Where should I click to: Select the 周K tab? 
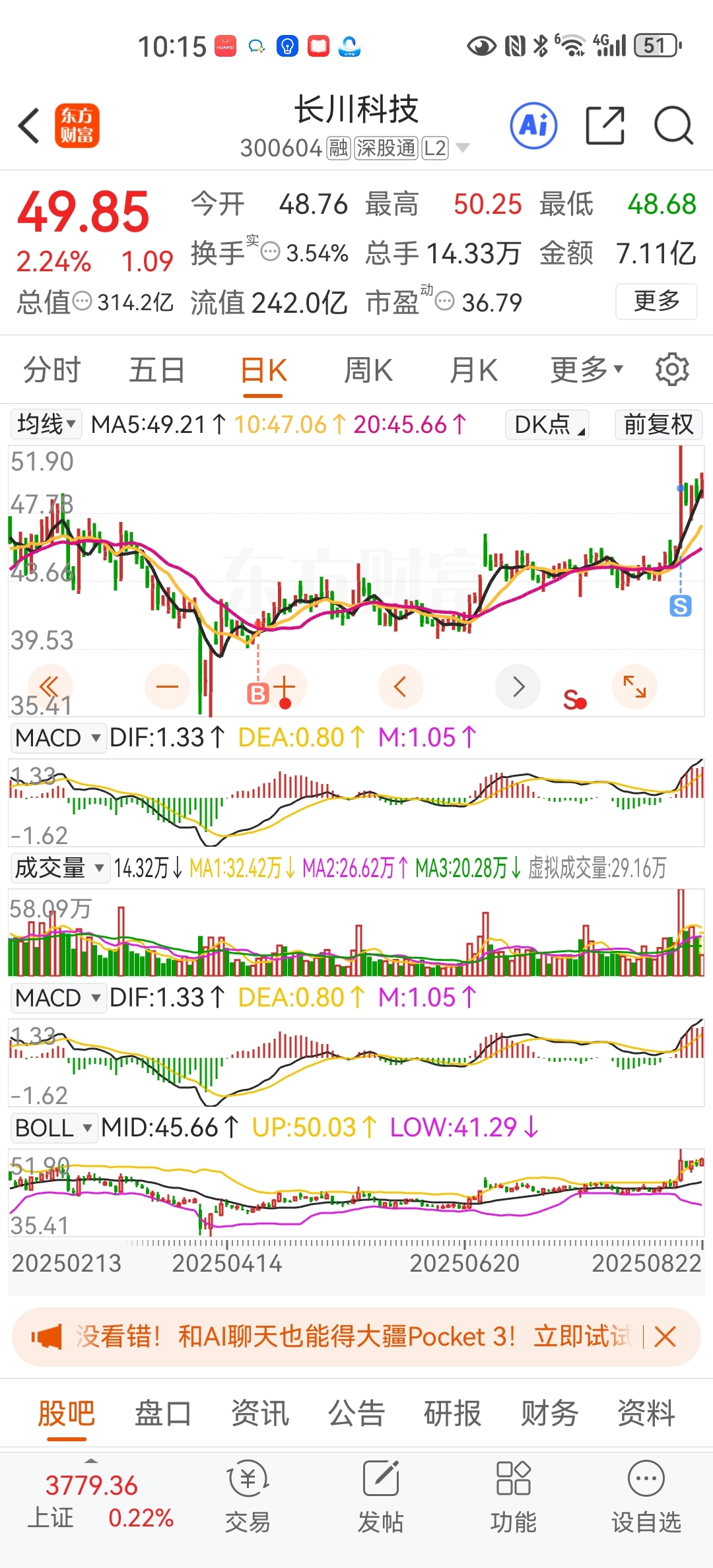coord(368,370)
